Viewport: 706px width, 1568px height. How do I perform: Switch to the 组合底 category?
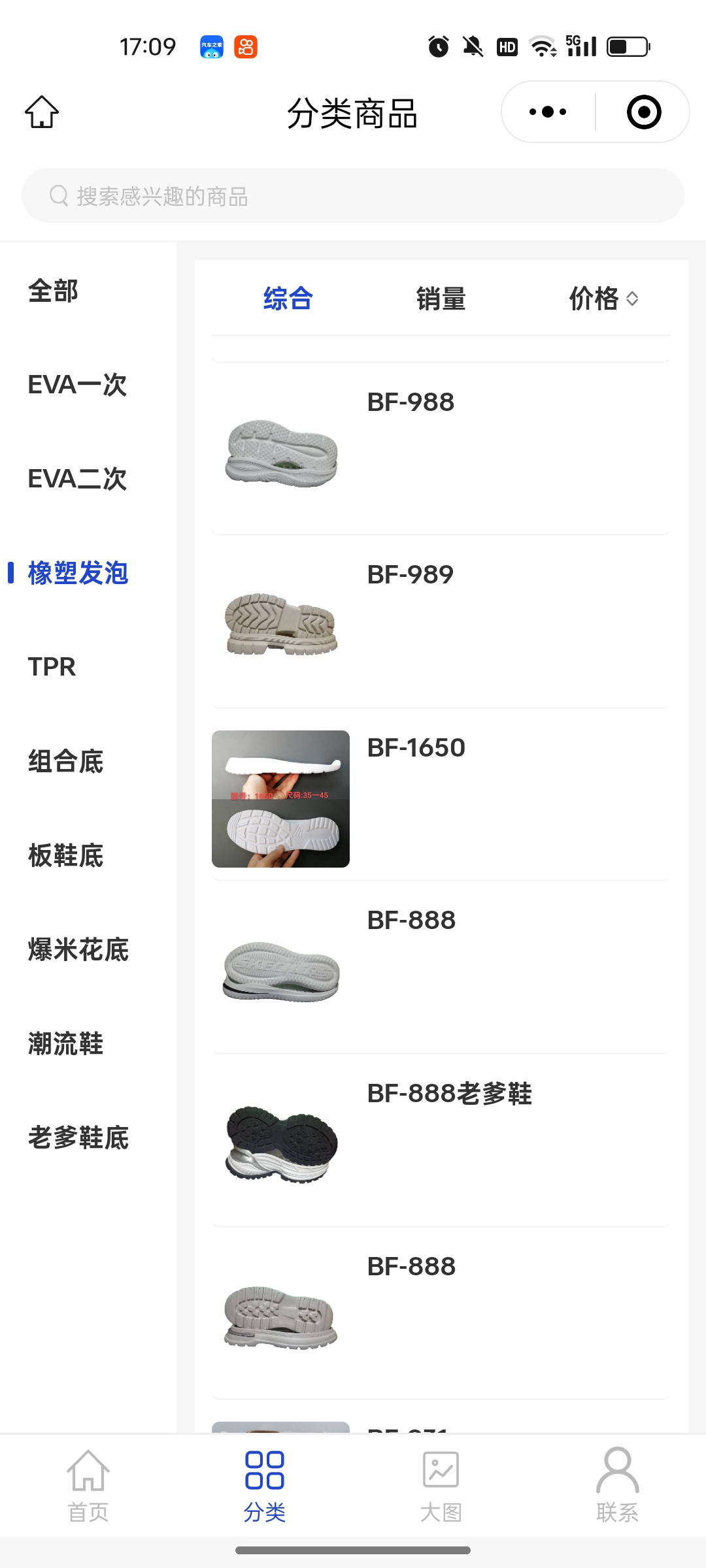tap(65, 761)
